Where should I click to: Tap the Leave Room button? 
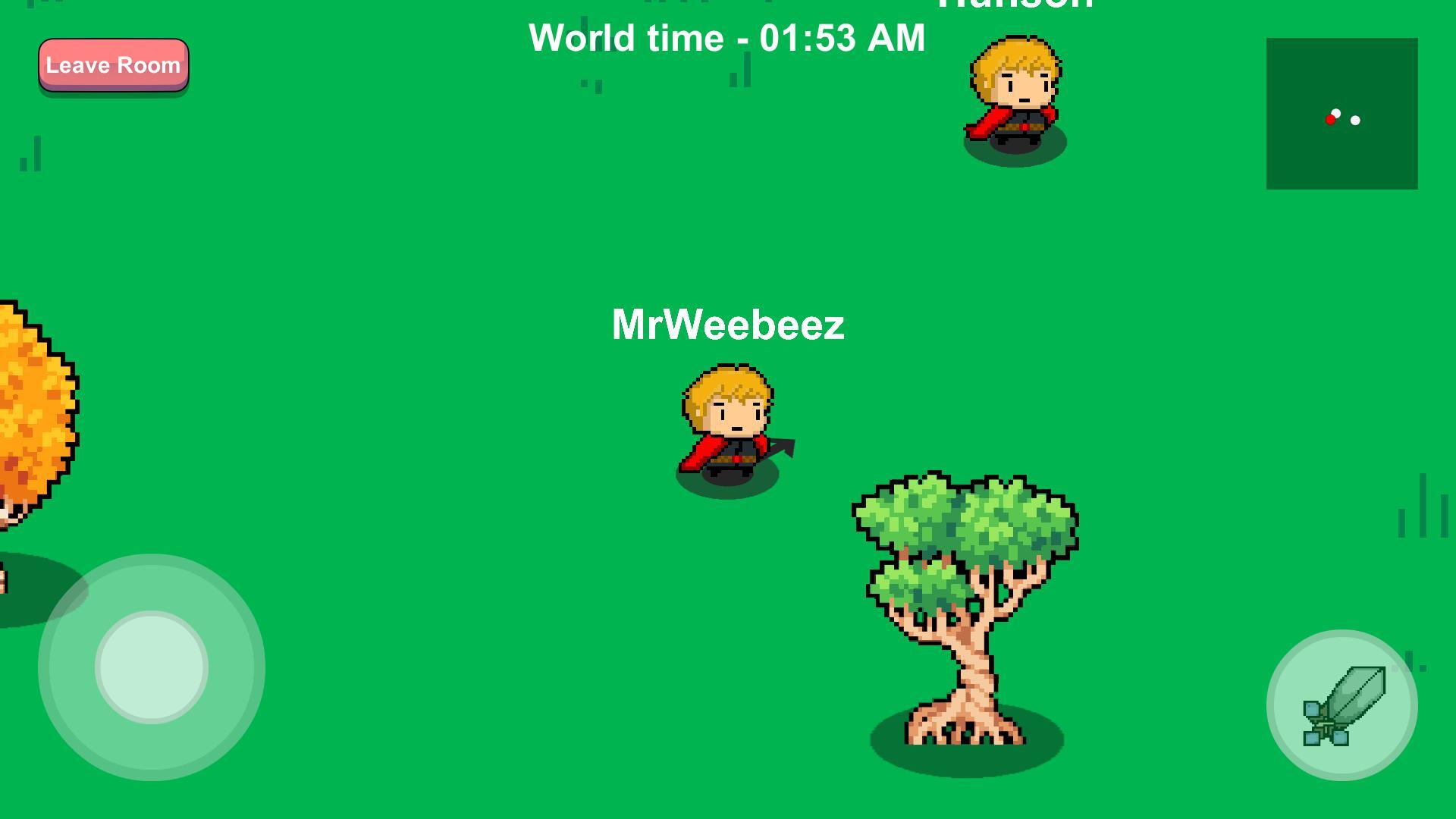pos(114,65)
